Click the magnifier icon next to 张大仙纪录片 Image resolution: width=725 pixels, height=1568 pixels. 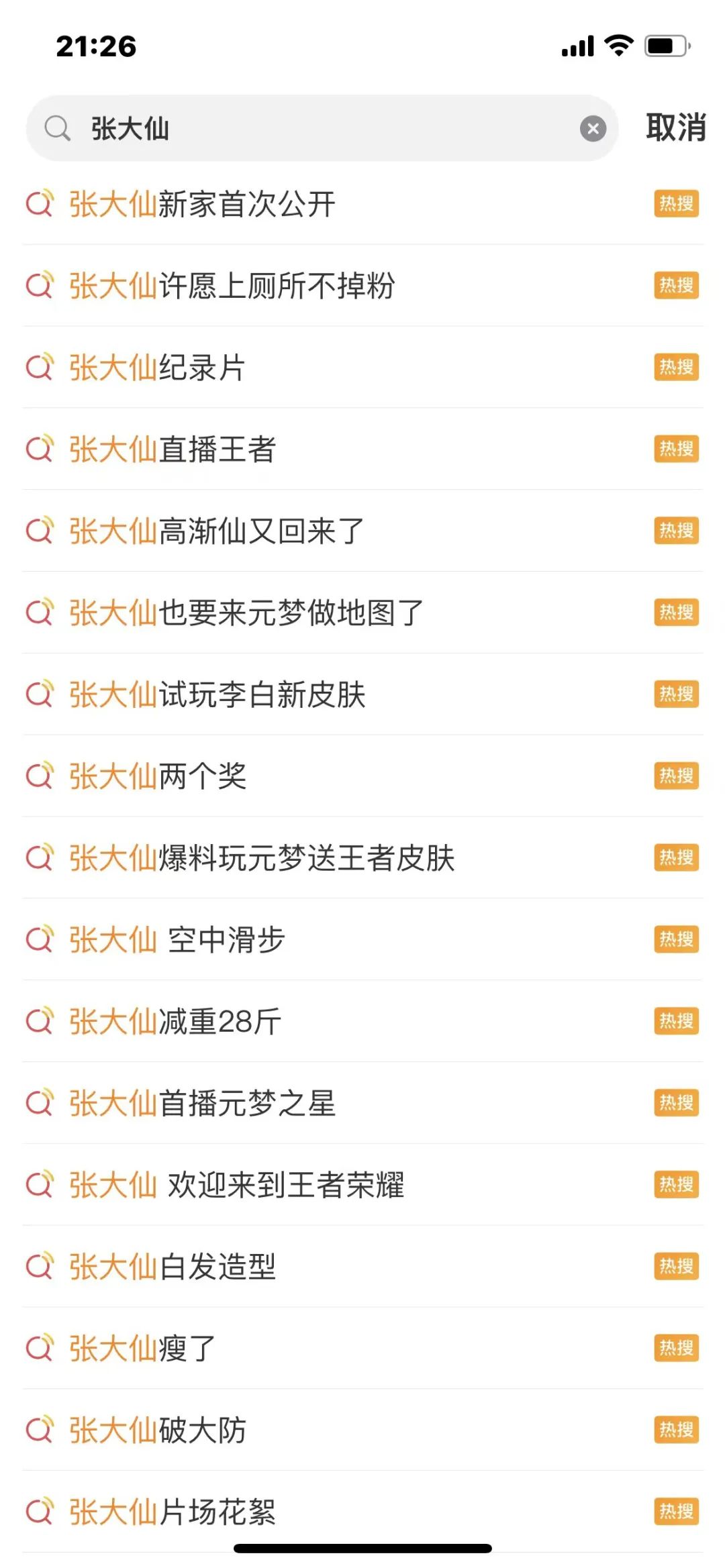[x=40, y=368]
